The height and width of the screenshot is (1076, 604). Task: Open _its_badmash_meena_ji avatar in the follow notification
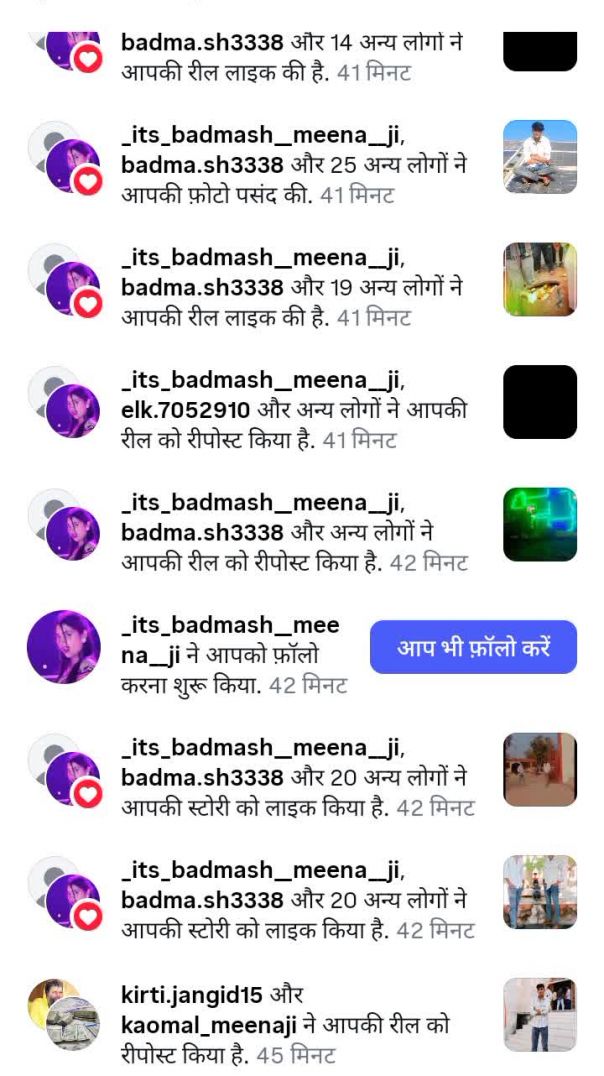[63, 647]
